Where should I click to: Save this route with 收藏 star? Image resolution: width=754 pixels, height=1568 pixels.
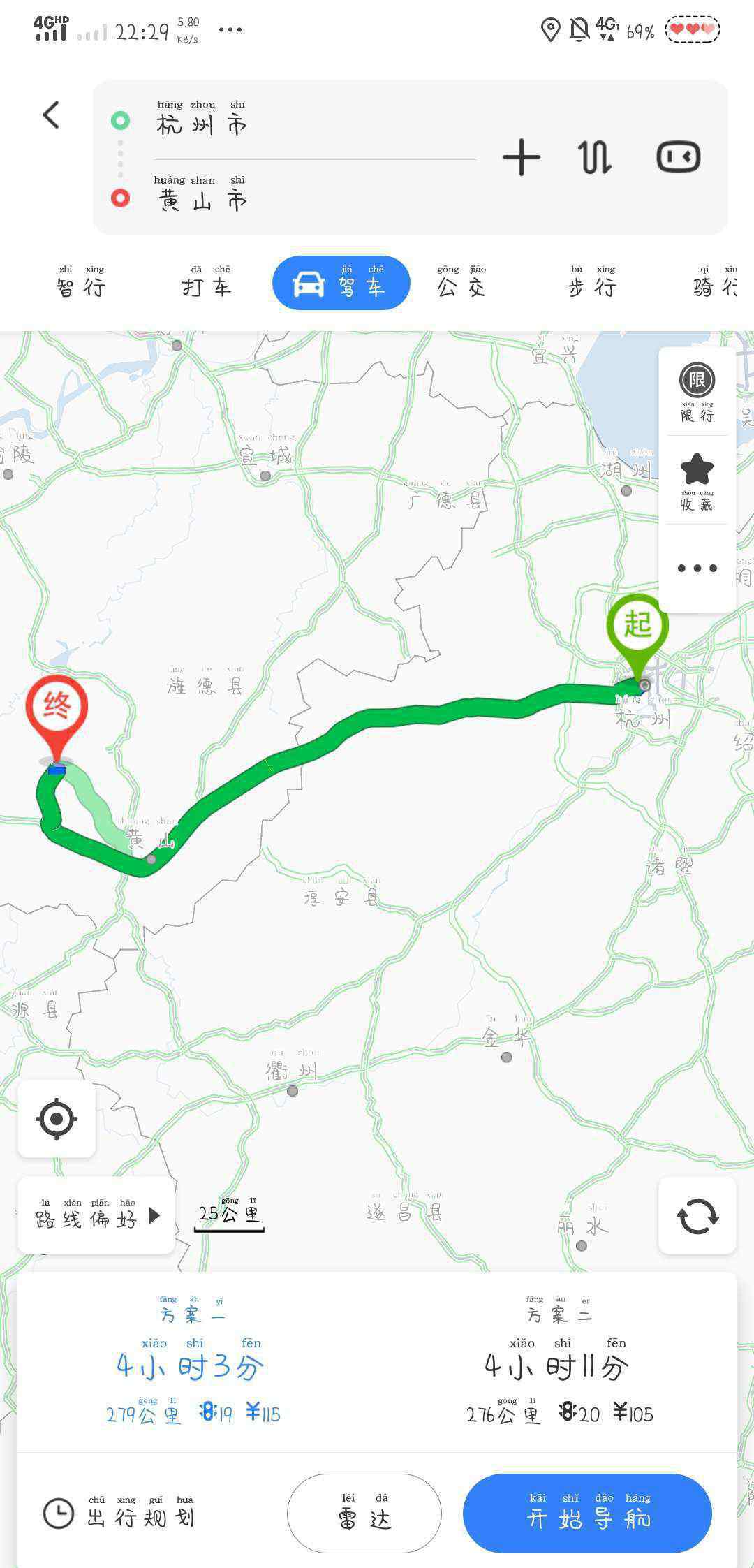(x=697, y=481)
